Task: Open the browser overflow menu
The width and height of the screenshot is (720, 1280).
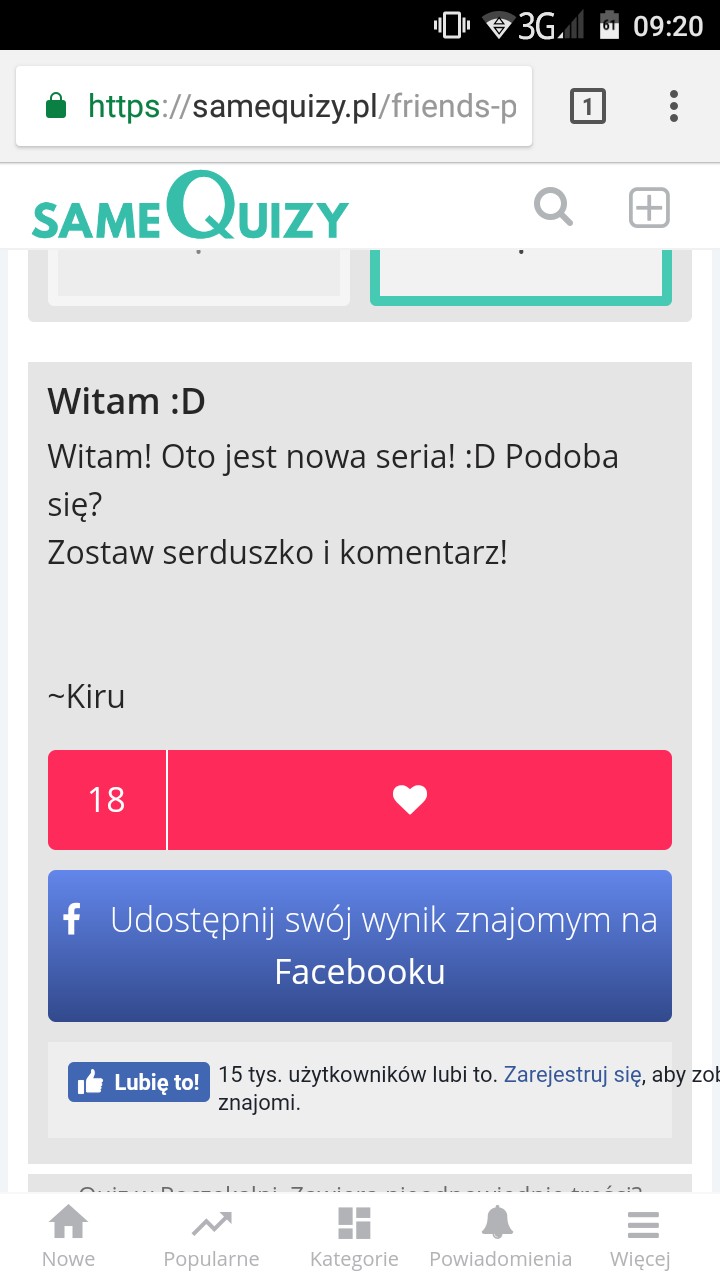Action: 674,106
